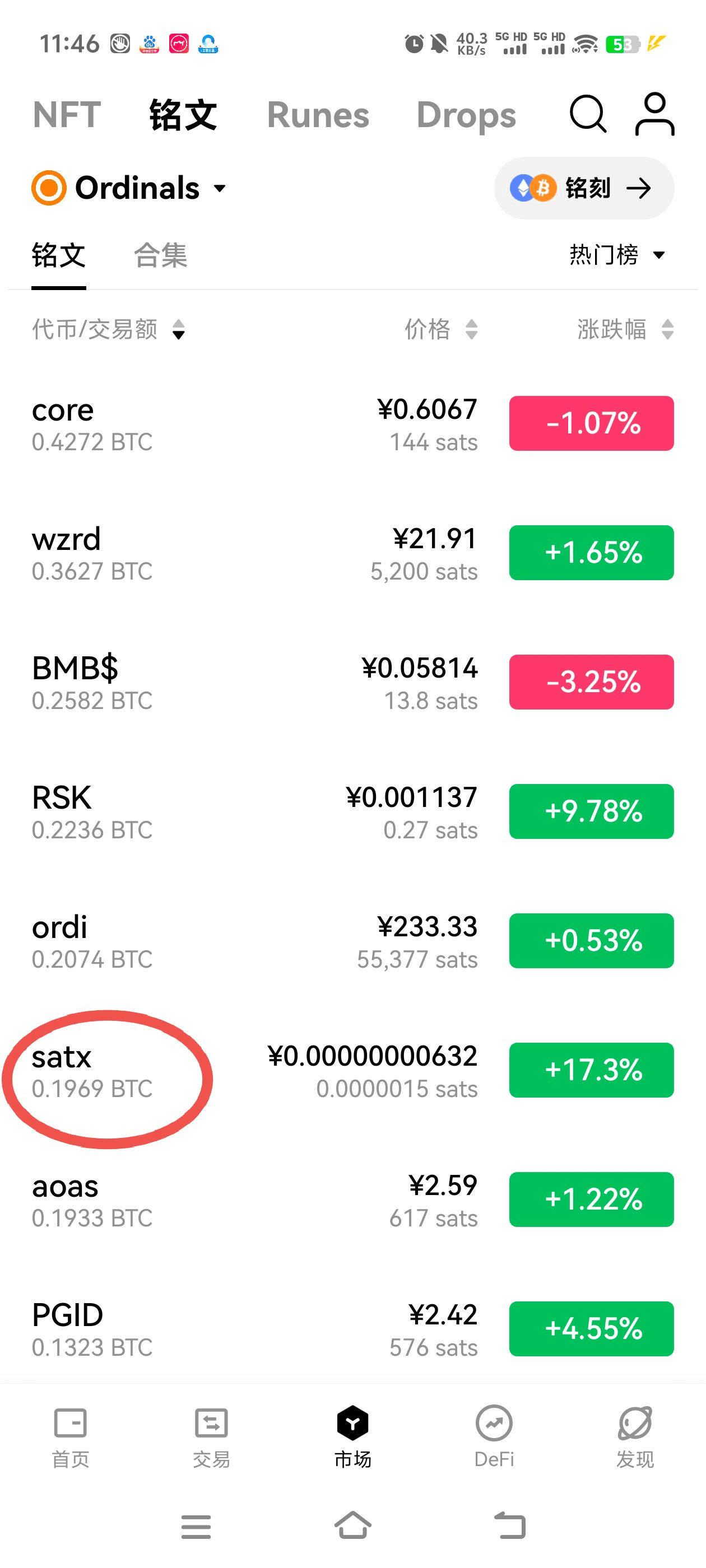Open the satx token row

point(352,1071)
